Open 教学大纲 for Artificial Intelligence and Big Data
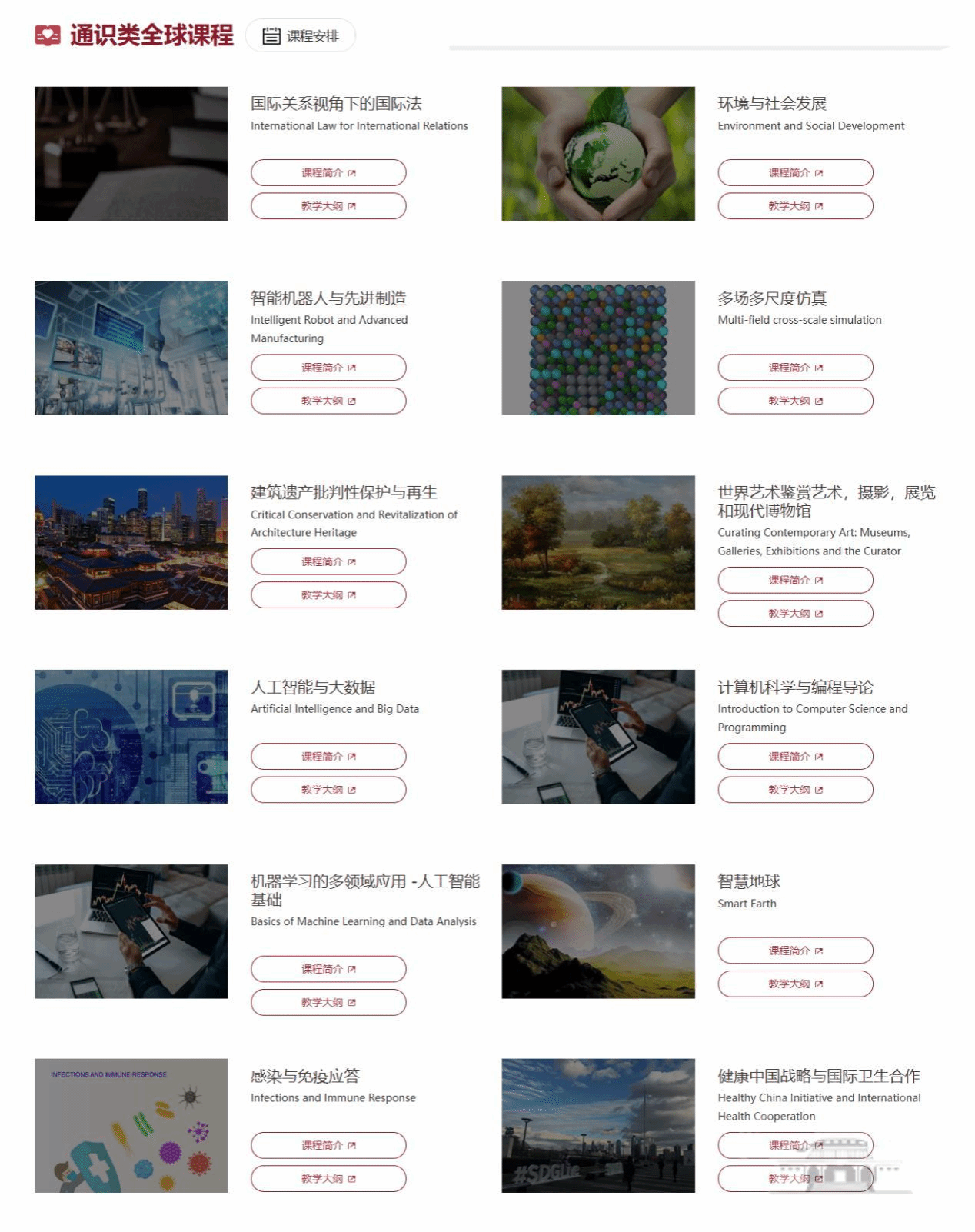The image size is (975, 1232). (x=328, y=790)
